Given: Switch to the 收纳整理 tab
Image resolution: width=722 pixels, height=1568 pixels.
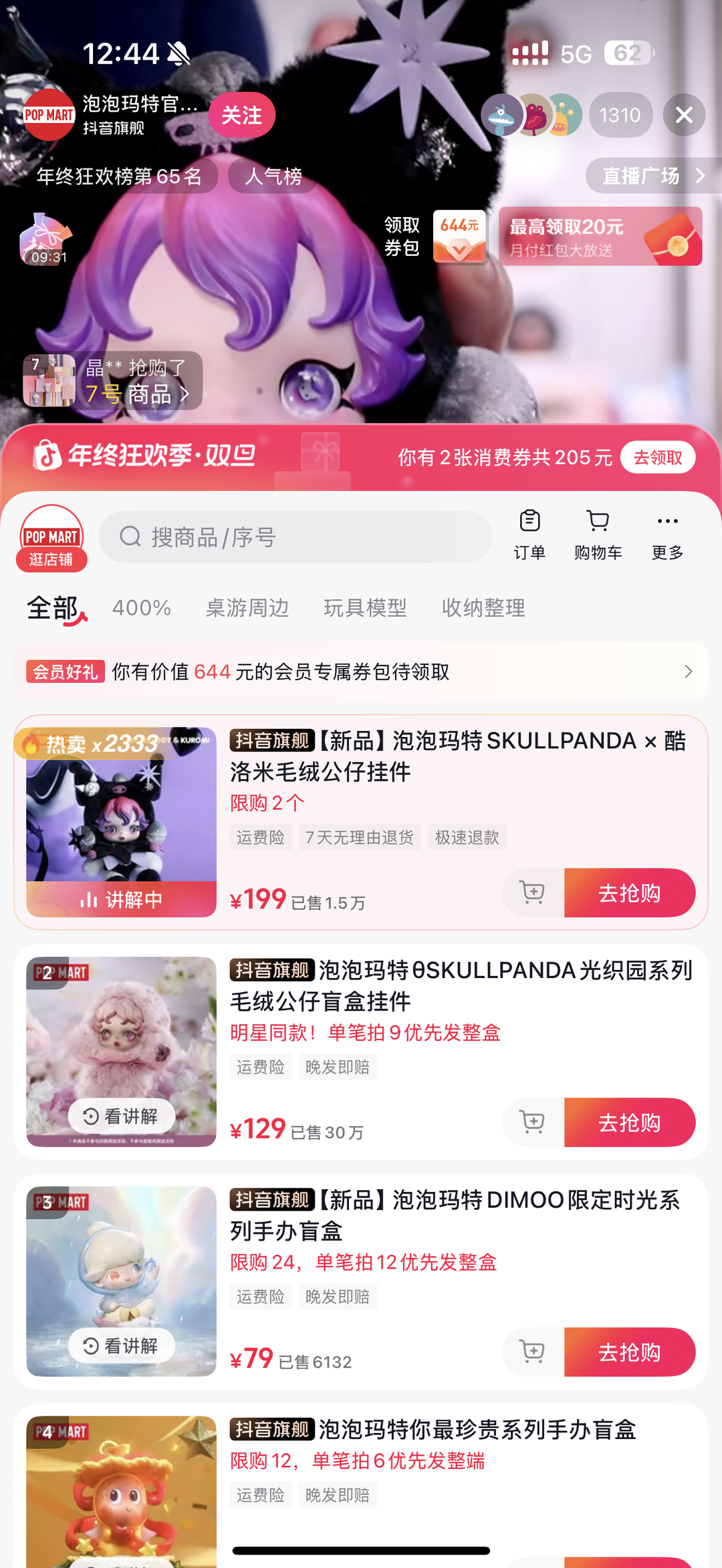Looking at the screenshot, I should pos(483,608).
